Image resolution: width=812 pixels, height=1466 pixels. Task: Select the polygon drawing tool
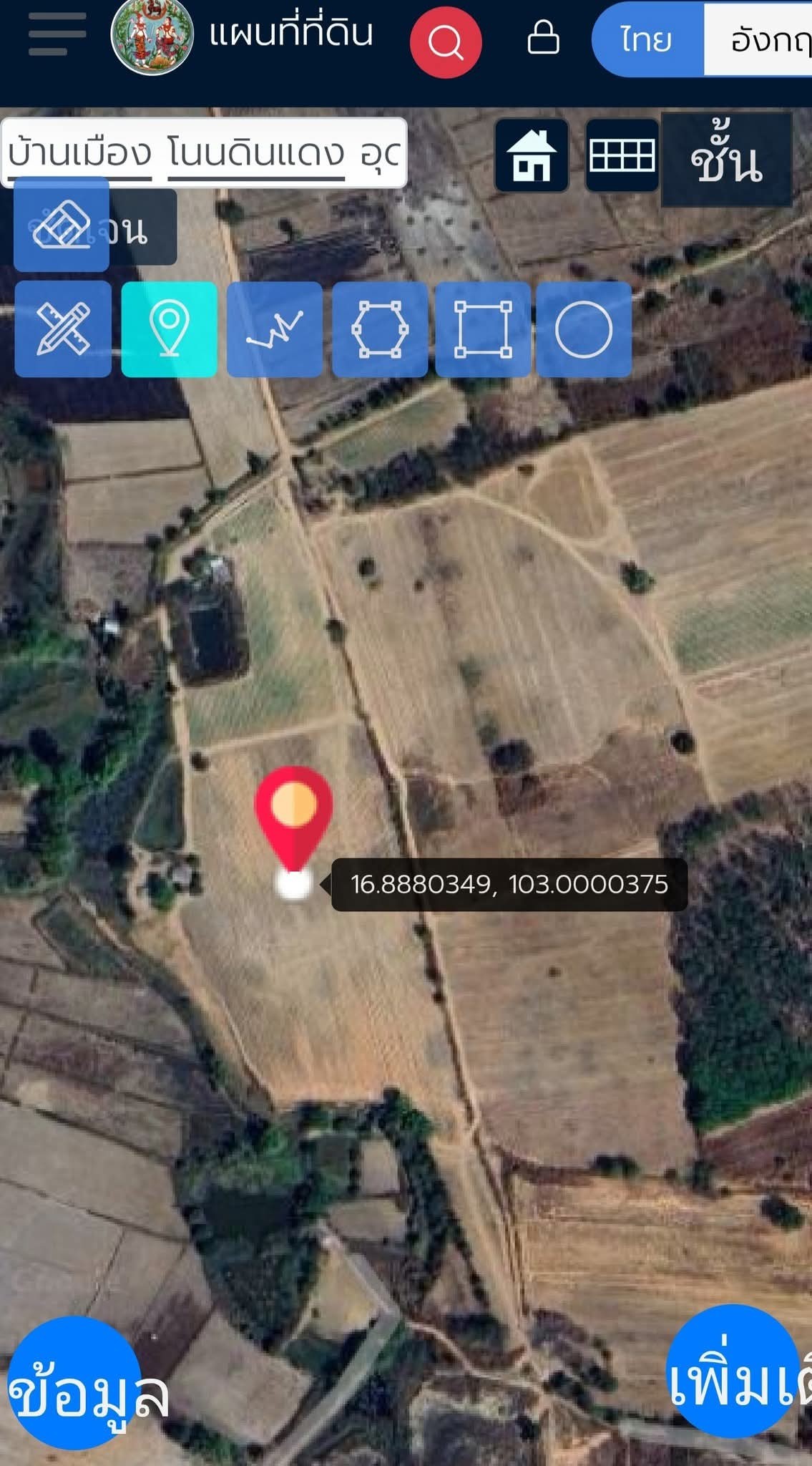click(380, 329)
